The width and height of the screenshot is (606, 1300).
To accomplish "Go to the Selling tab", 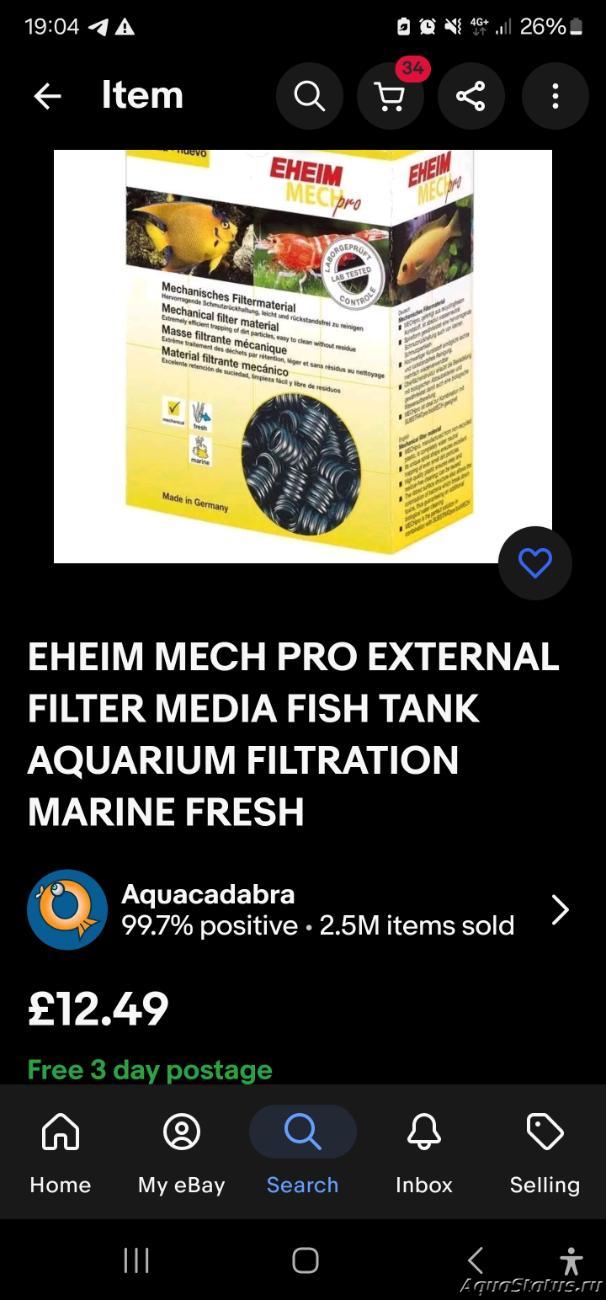I will click(545, 1153).
